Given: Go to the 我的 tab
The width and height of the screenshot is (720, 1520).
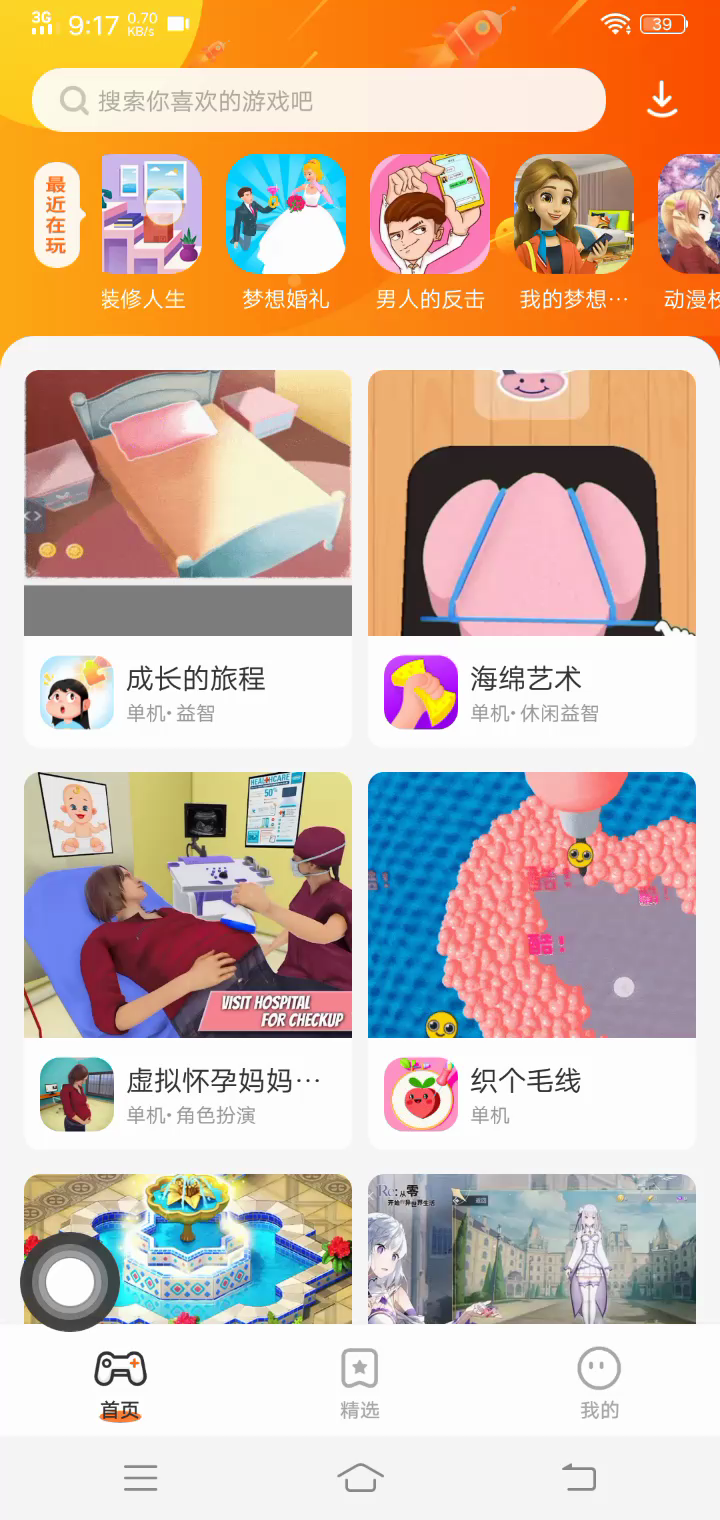Looking at the screenshot, I should point(600,1384).
